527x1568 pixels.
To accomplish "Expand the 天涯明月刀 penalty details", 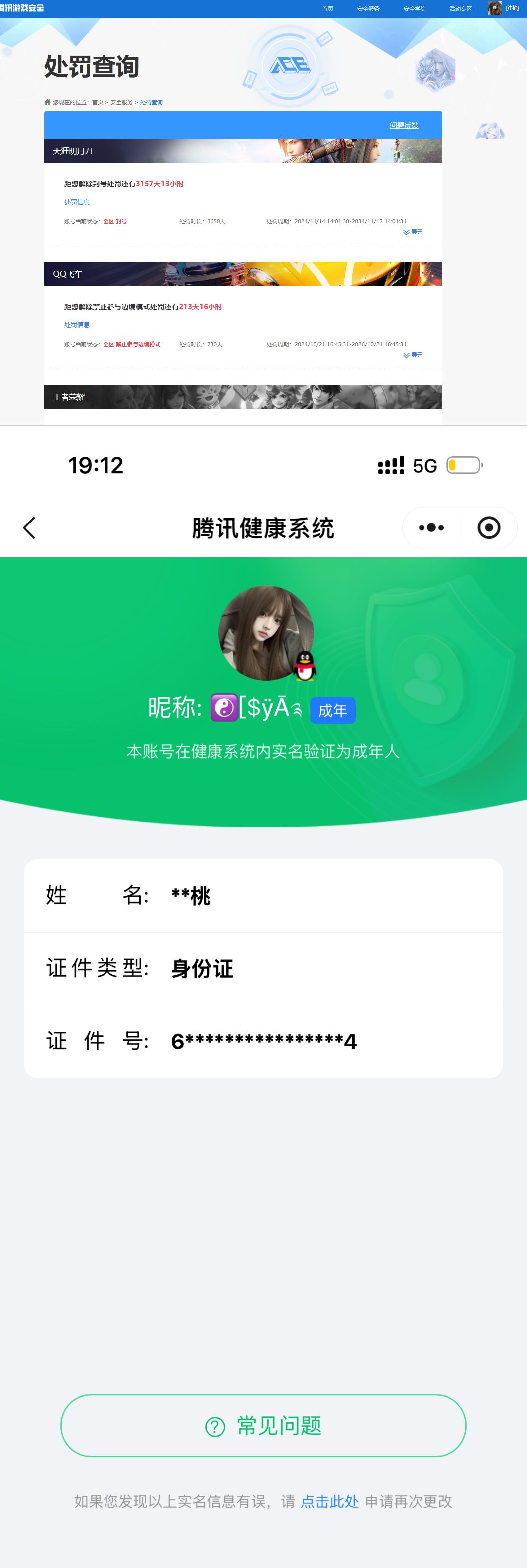I will pyautogui.click(x=413, y=232).
